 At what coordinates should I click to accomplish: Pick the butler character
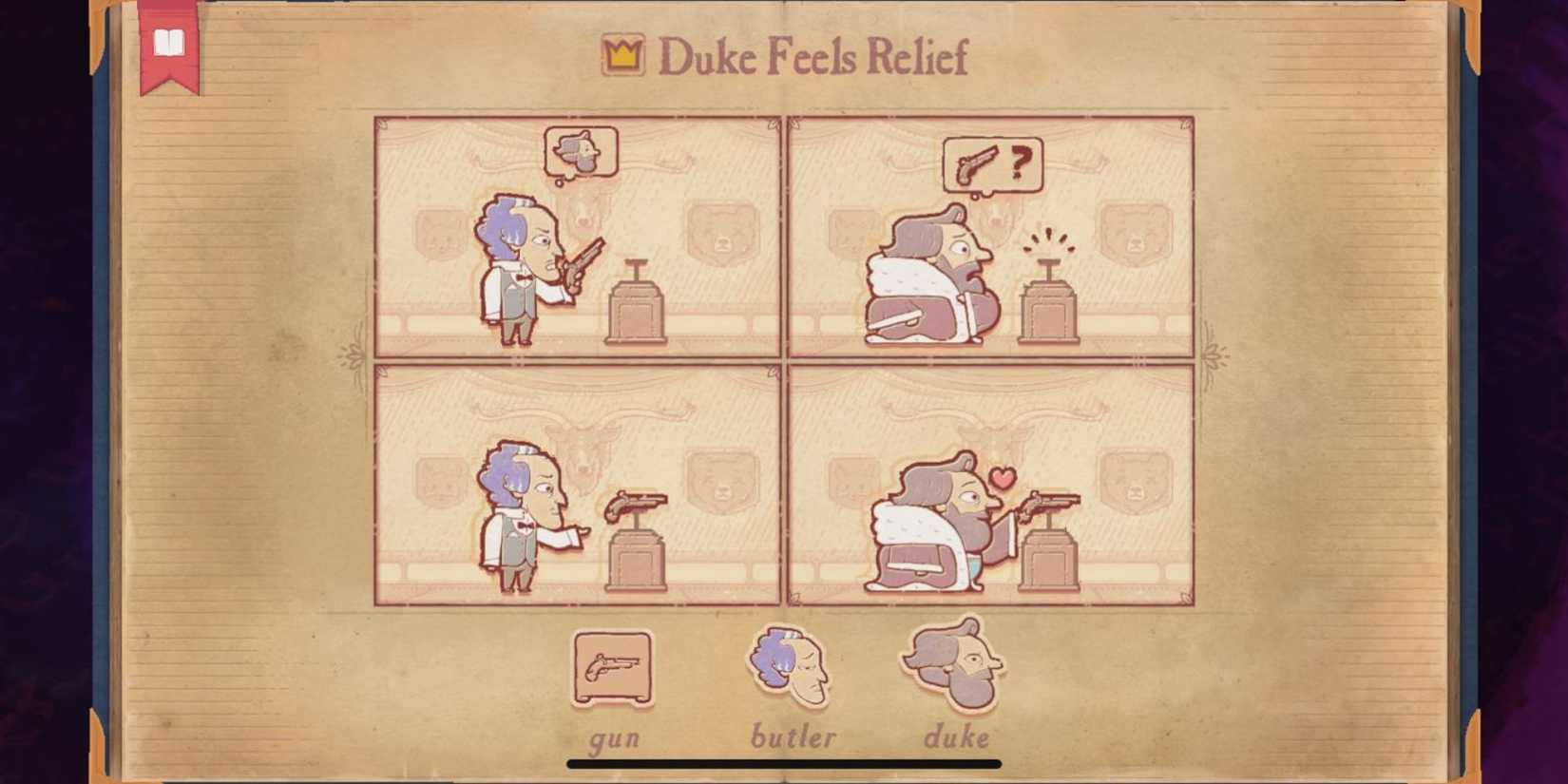[x=790, y=668]
